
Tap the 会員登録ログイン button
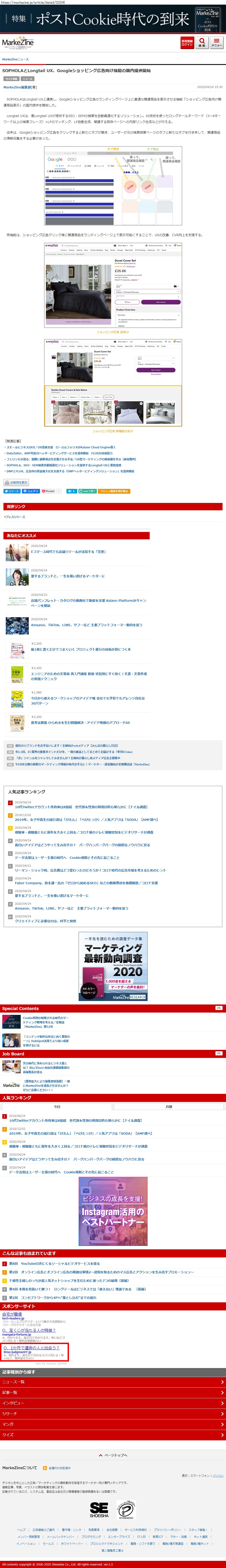(187, 43)
